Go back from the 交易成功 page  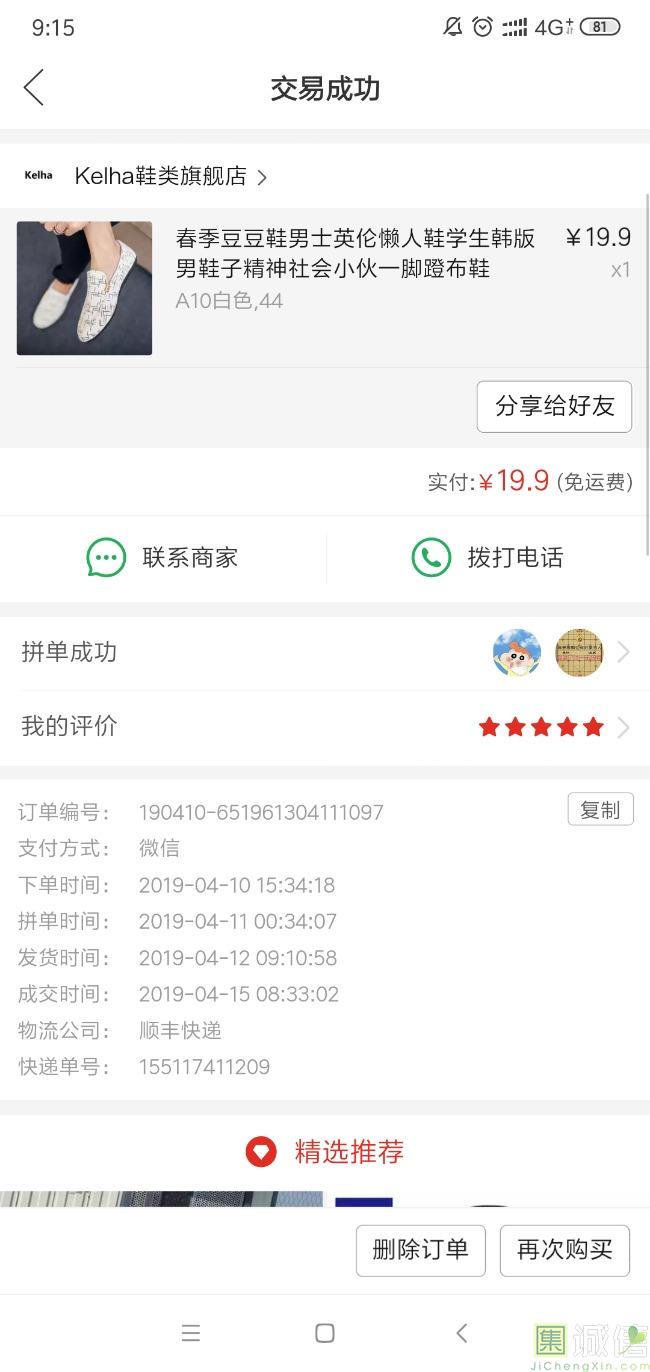34,88
